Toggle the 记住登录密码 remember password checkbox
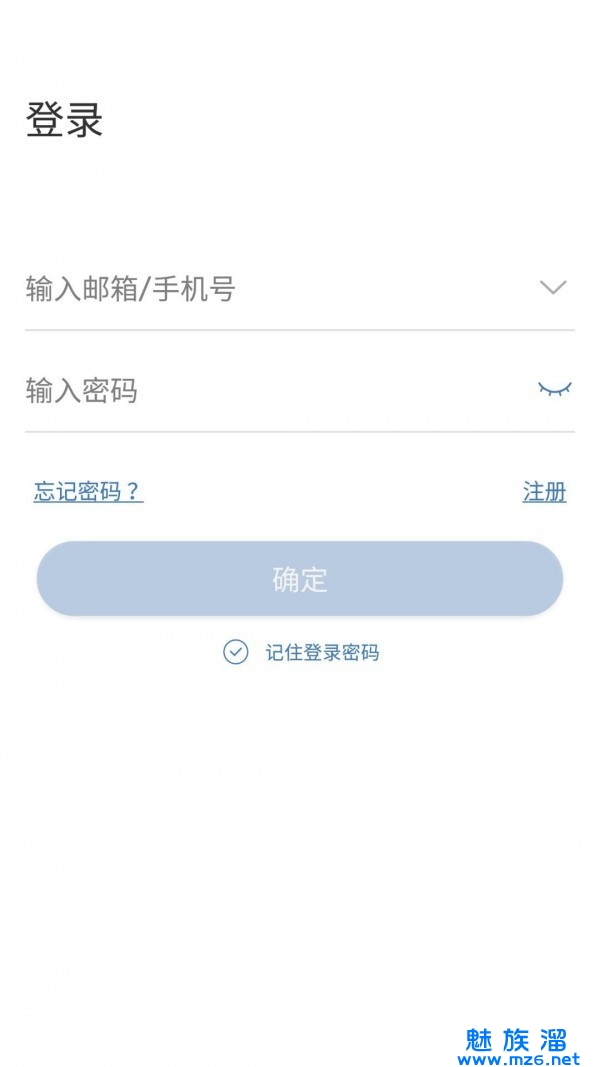 point(236,653)
